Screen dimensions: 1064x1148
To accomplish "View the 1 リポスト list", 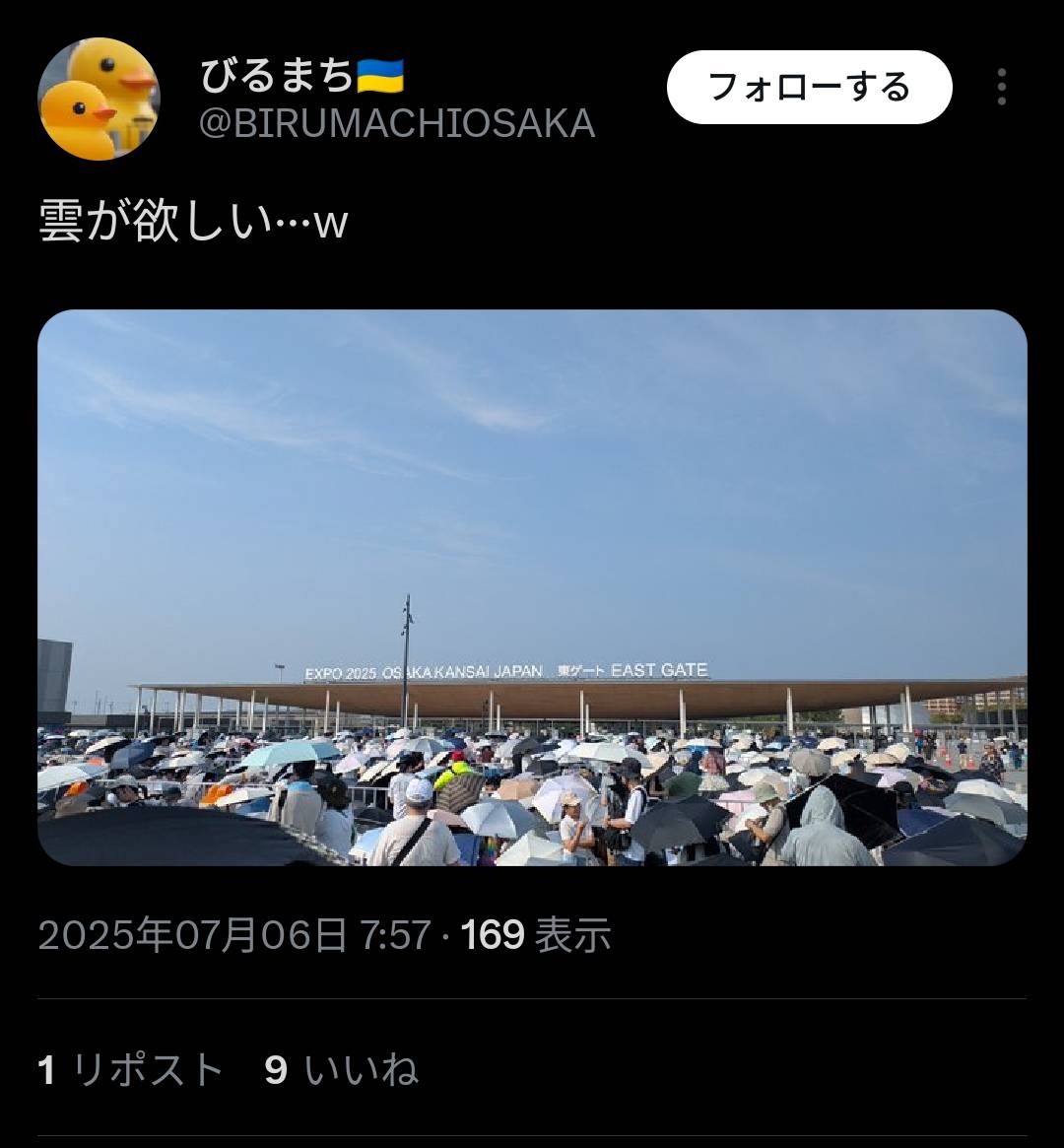I will pos(131,1070).
